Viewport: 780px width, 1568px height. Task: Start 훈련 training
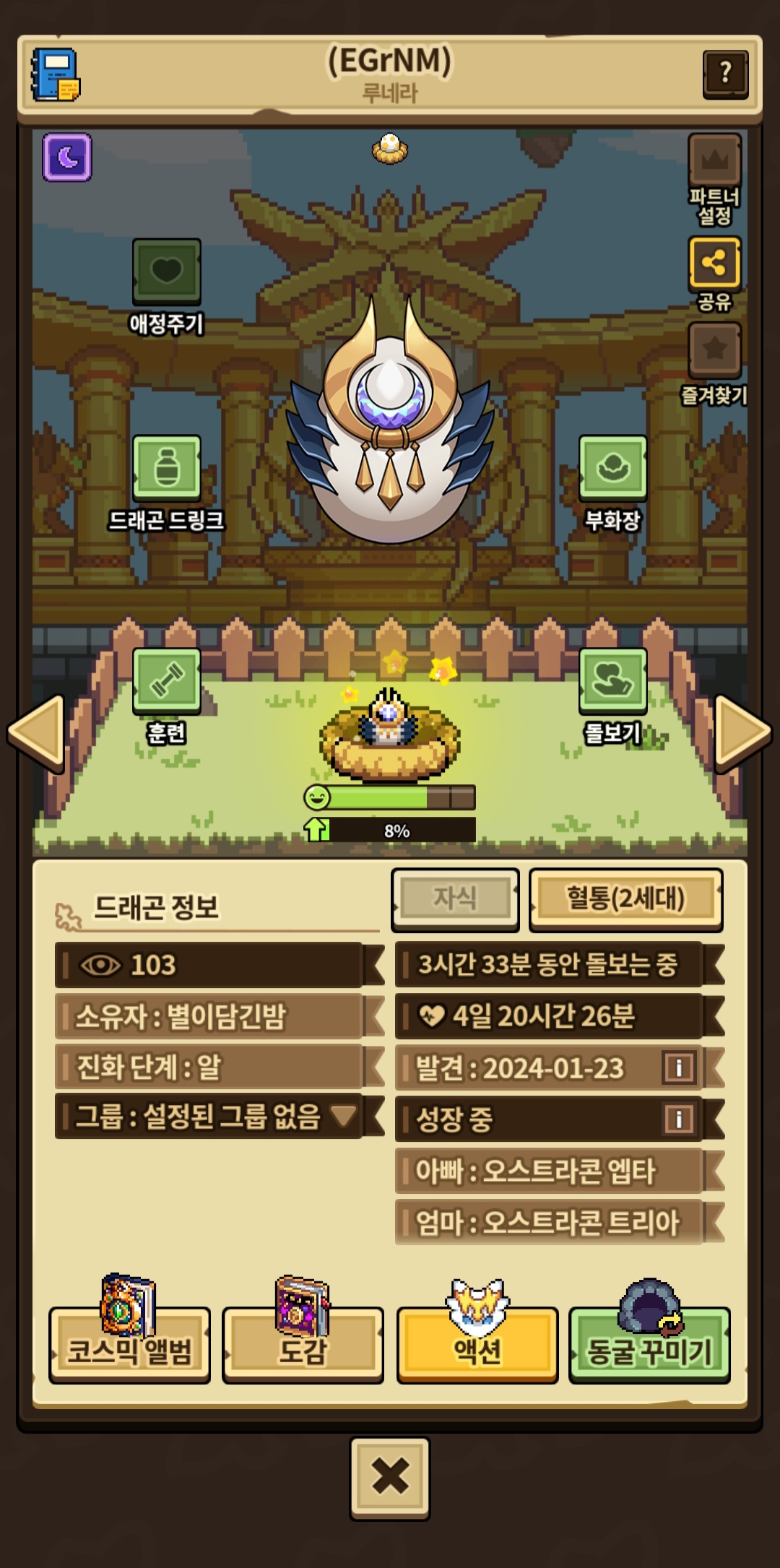(167, 680)
